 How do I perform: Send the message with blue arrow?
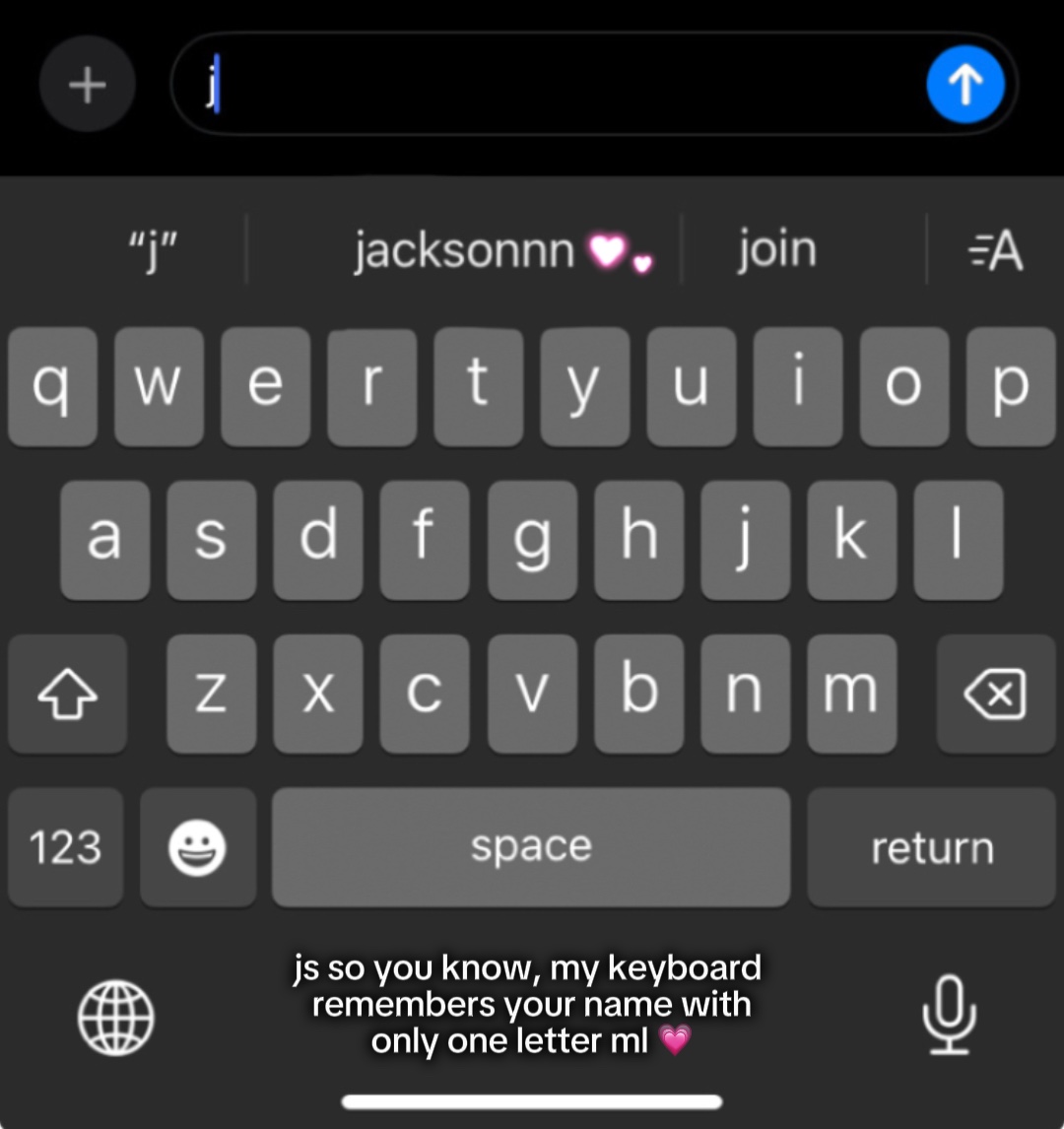pos(964,85)
